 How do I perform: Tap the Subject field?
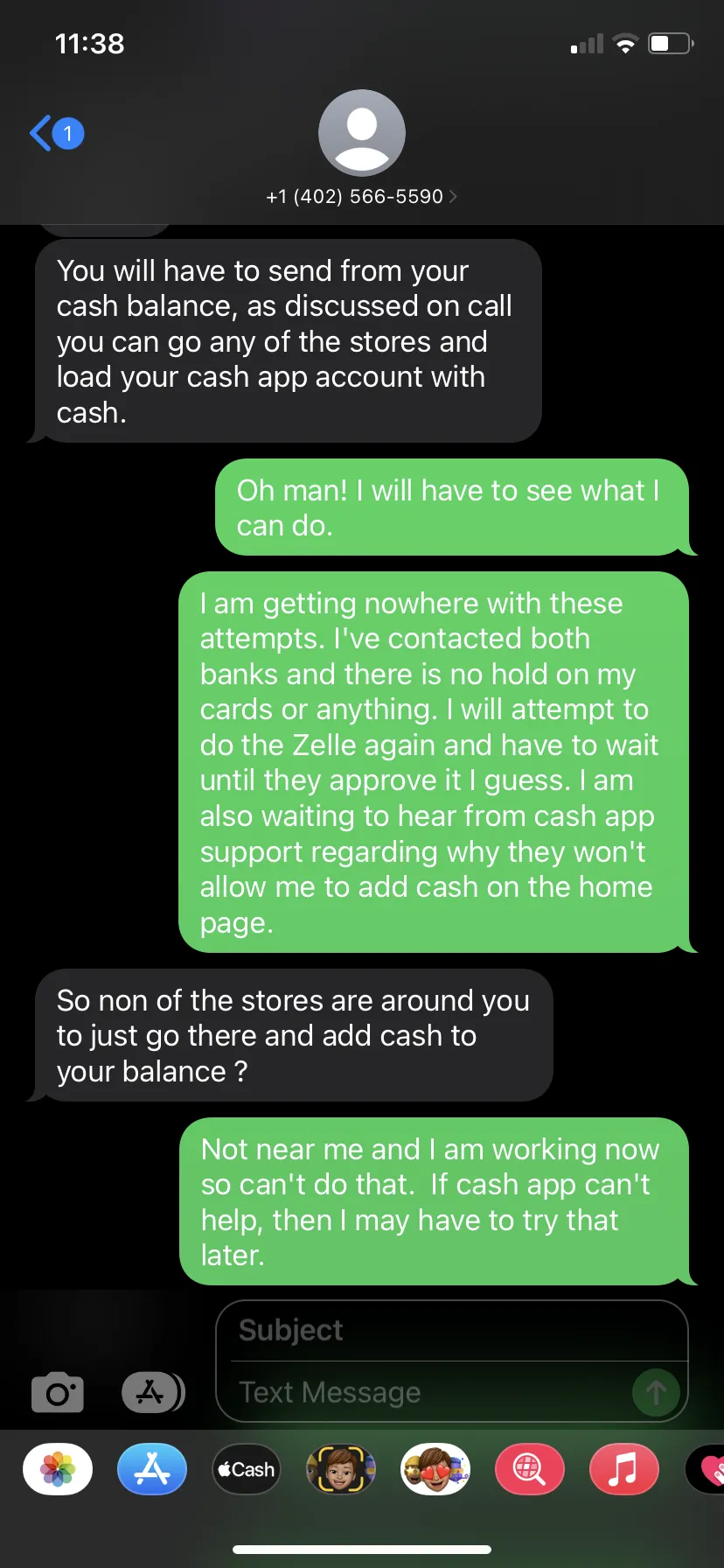(x=451, y=1330)
